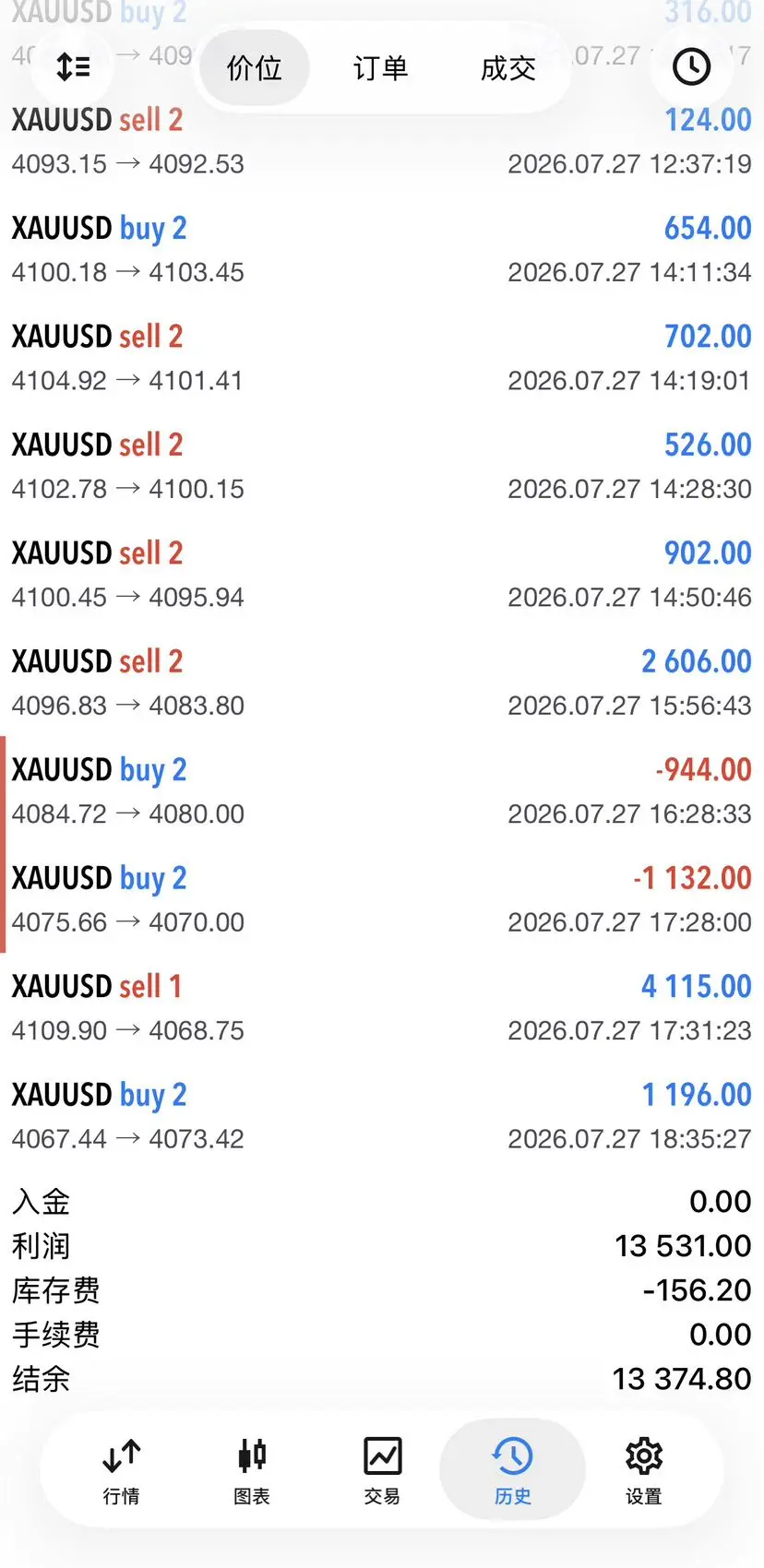
Task: Expand the XAUUSD sell trade closed at 14:19:01
Action: tap(382, 358)
